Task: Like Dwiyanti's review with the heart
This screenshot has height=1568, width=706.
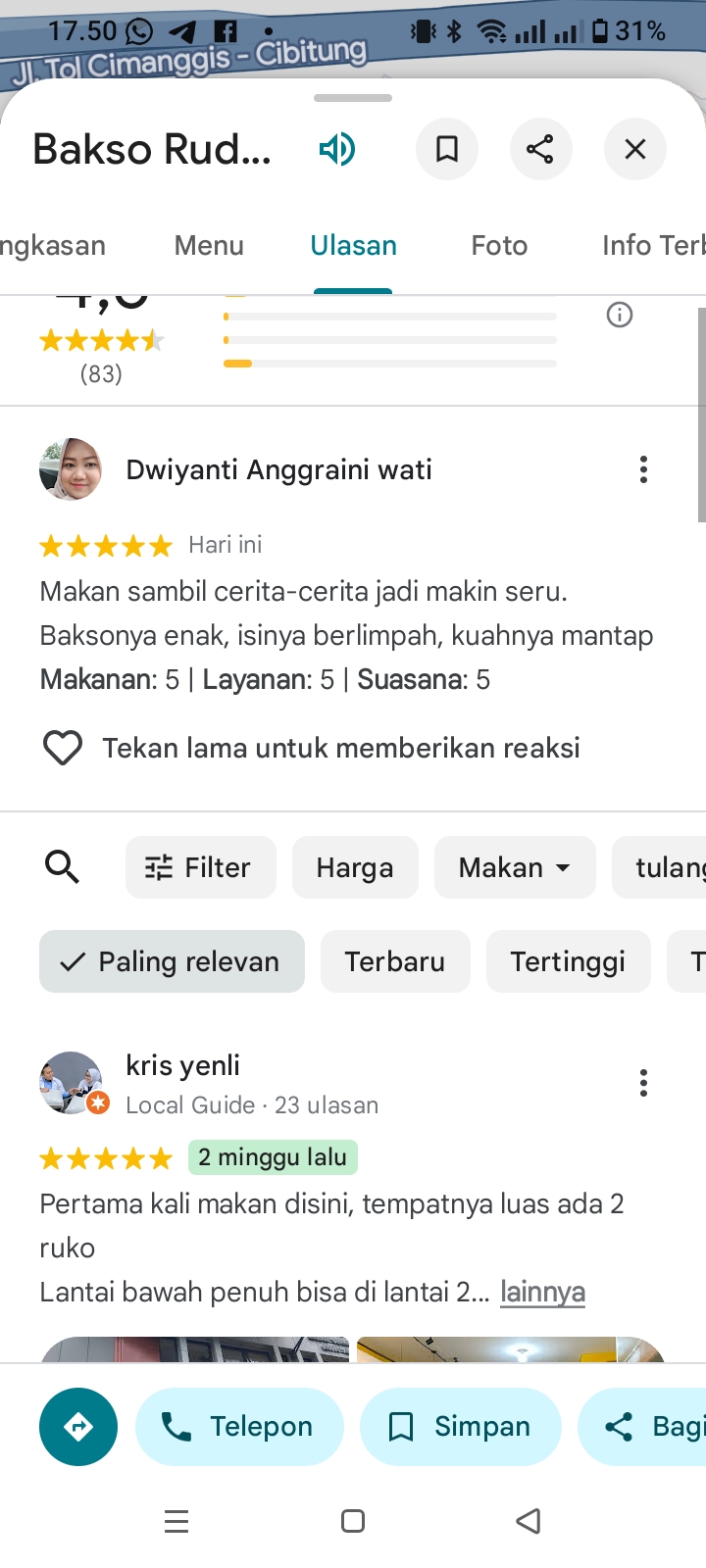Action: pos(63,748)
